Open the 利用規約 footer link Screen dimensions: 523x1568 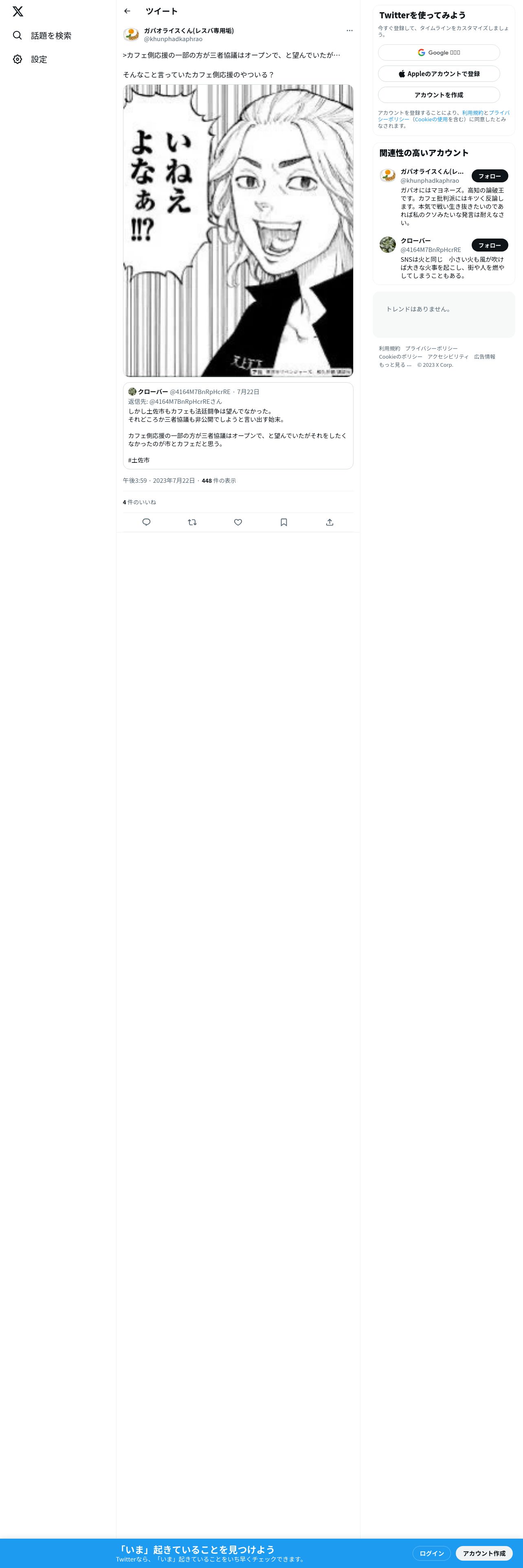390,348
